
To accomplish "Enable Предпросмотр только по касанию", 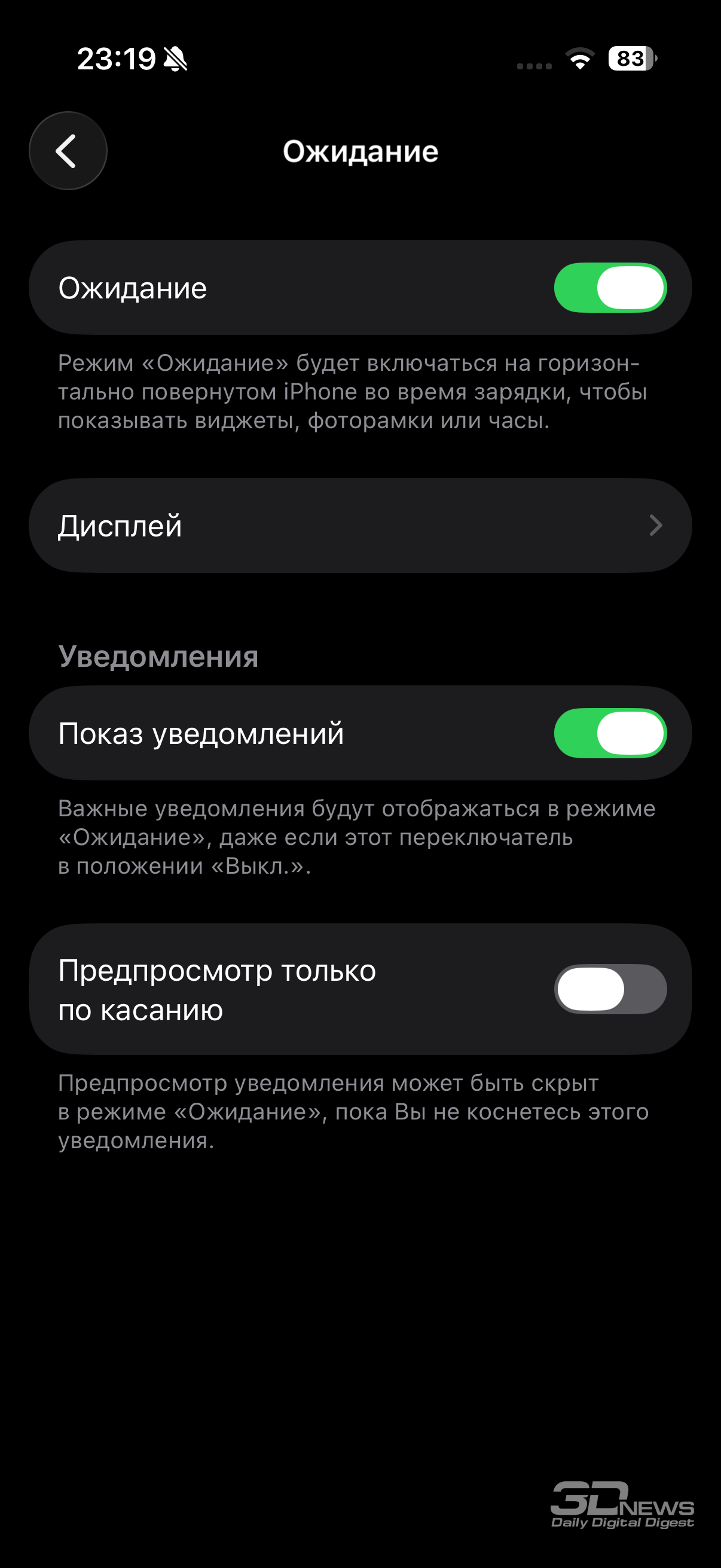I will [610, 989].
